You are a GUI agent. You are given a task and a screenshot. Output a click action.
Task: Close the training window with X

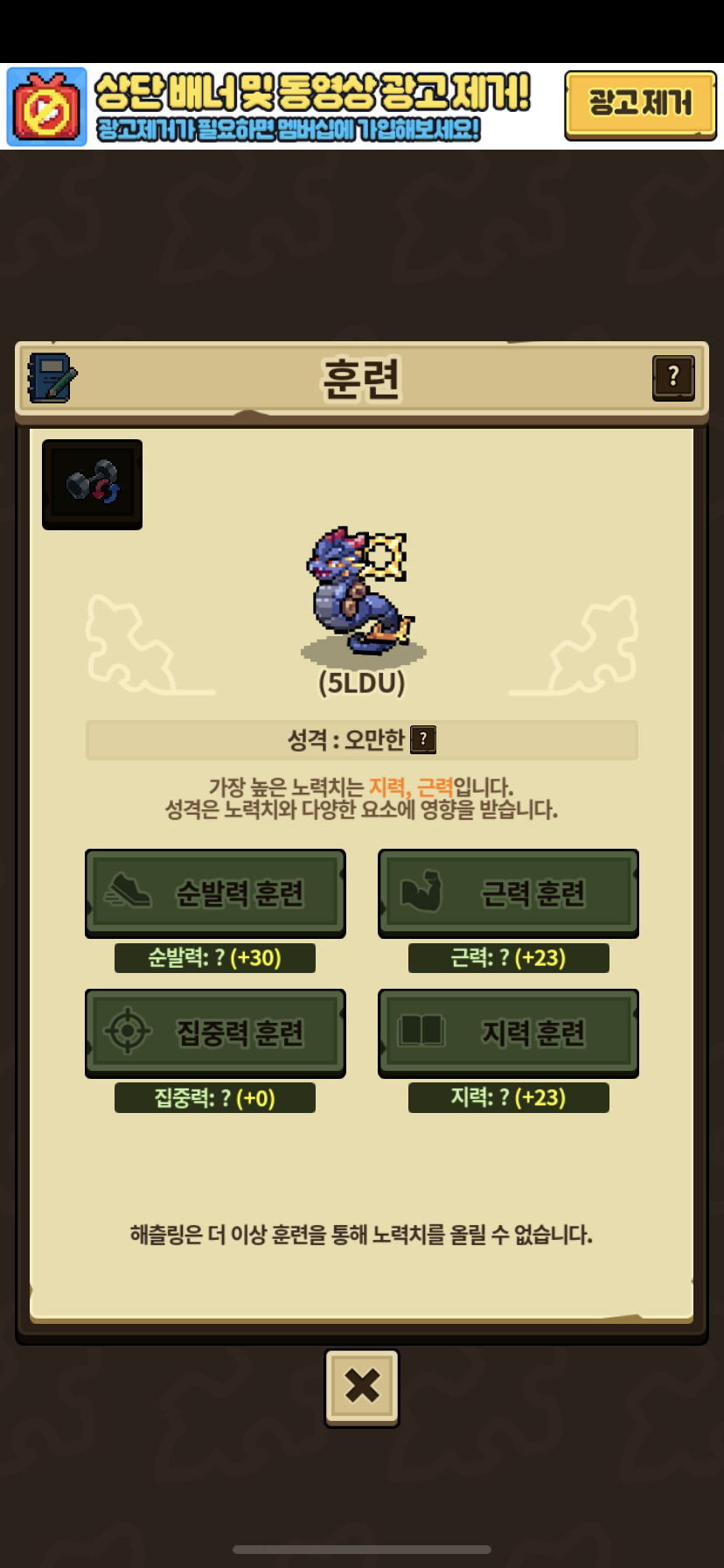click(362, 1387)
